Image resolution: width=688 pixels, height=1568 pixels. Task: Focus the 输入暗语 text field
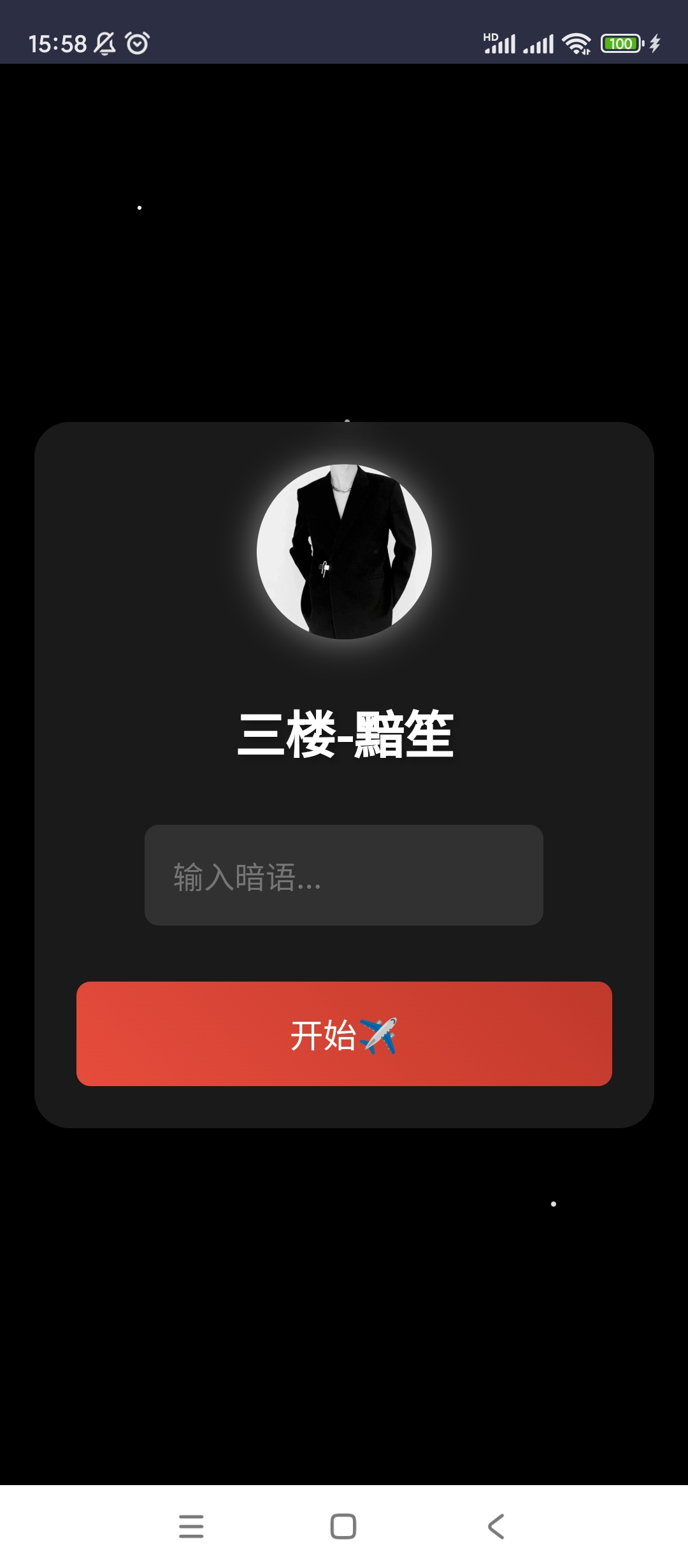(x=343, y=875)
